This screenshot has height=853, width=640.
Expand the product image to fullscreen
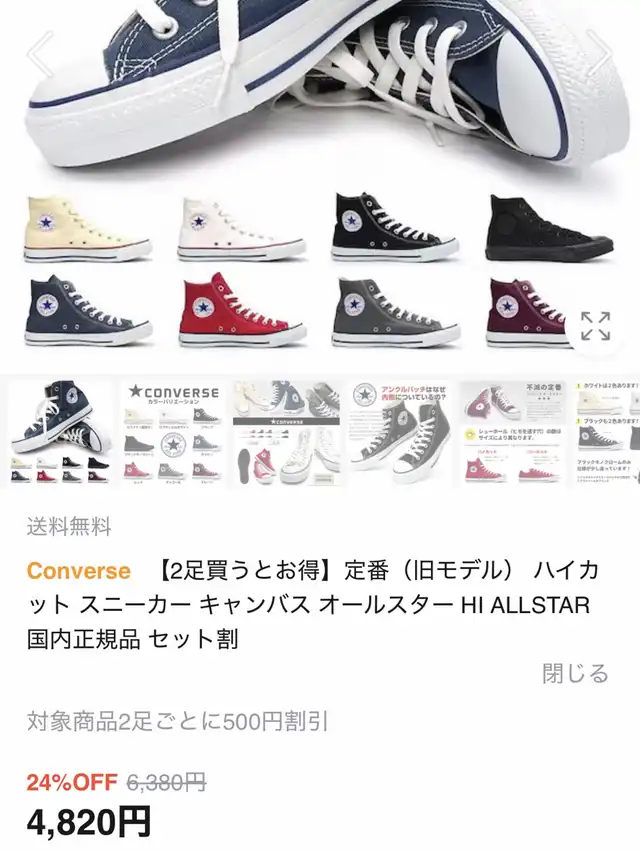coord(595,326)
